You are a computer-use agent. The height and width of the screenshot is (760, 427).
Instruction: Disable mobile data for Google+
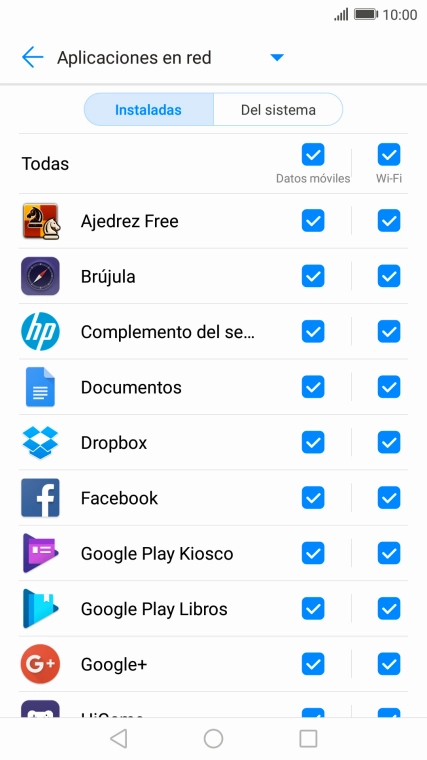(313, 664)
